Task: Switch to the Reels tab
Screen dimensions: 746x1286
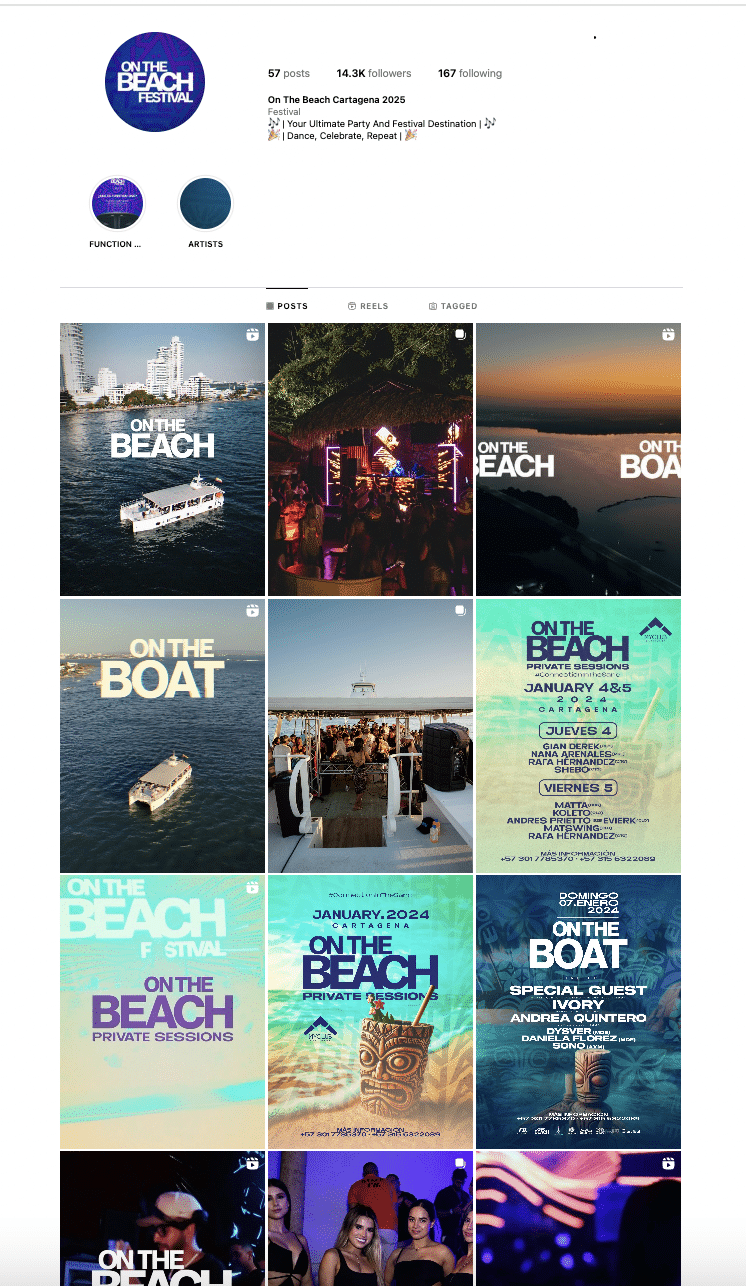Action: [x=368, y=306]
